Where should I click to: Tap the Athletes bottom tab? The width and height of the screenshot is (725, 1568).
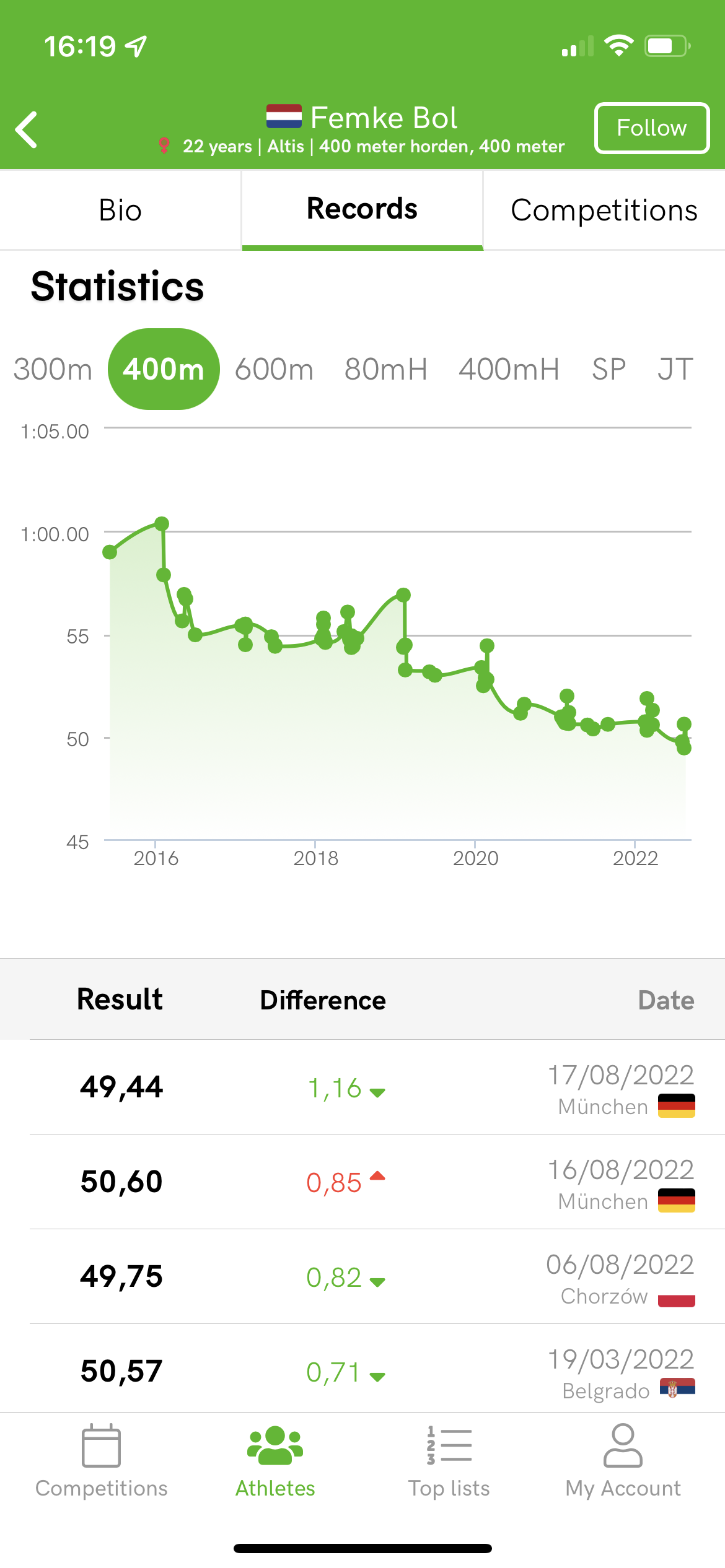coord(275,1461)
